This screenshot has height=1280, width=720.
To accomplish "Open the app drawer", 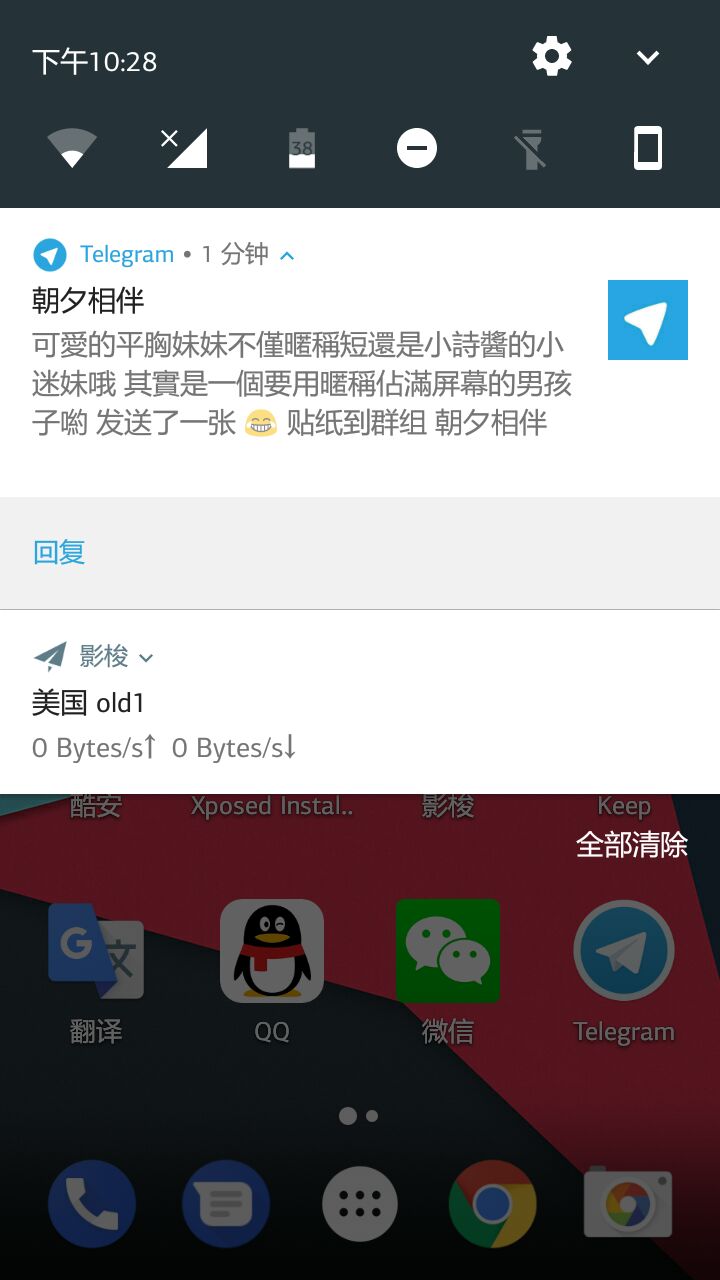I will [x=360, y=1205].
